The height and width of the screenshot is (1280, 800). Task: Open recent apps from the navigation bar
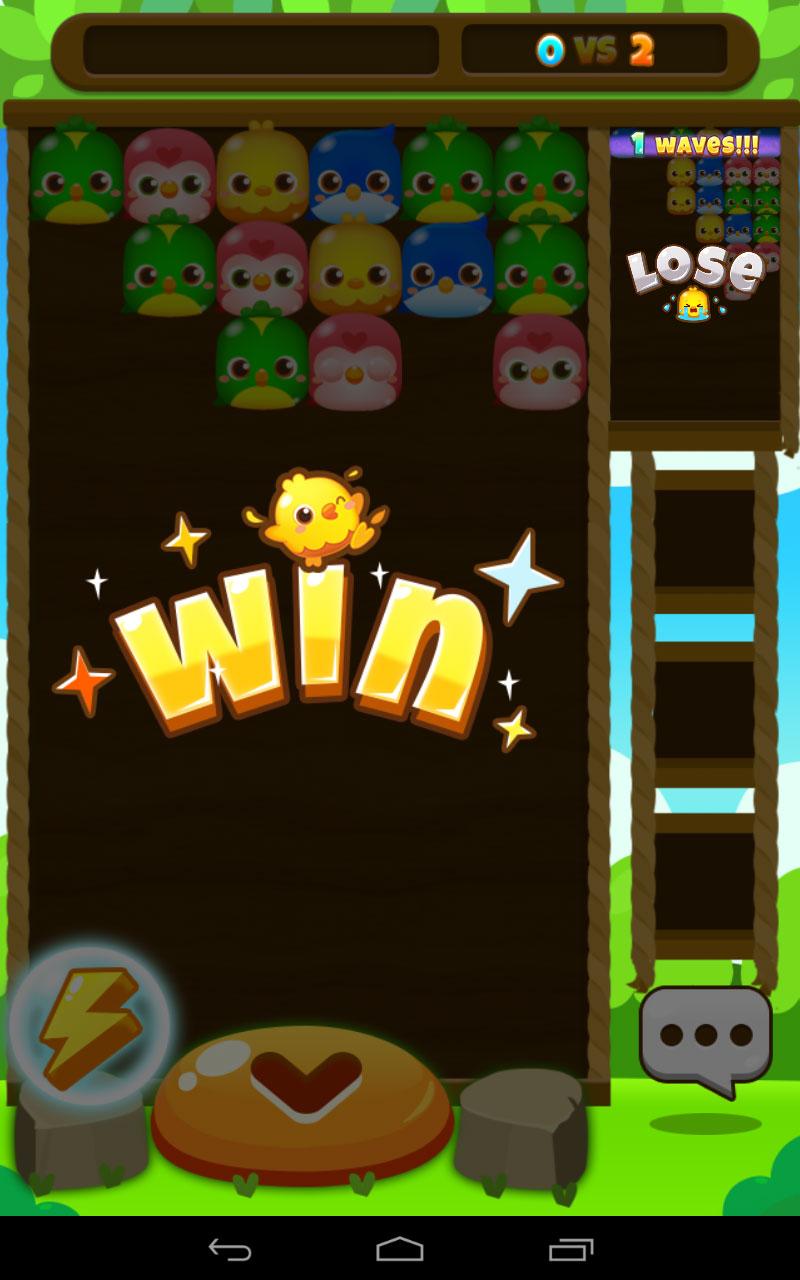coord(571,1249)
